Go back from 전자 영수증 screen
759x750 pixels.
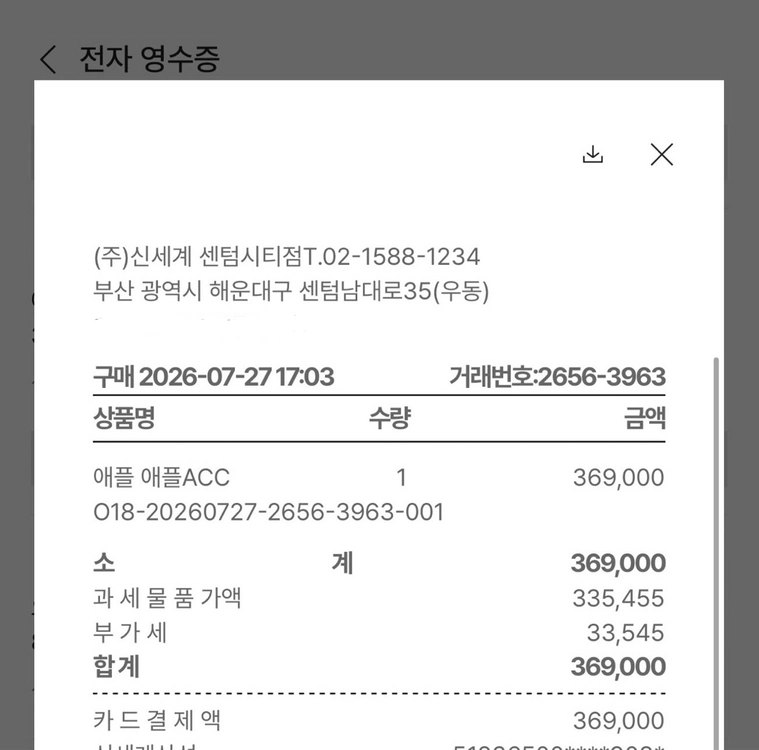[x=48, y=60]
